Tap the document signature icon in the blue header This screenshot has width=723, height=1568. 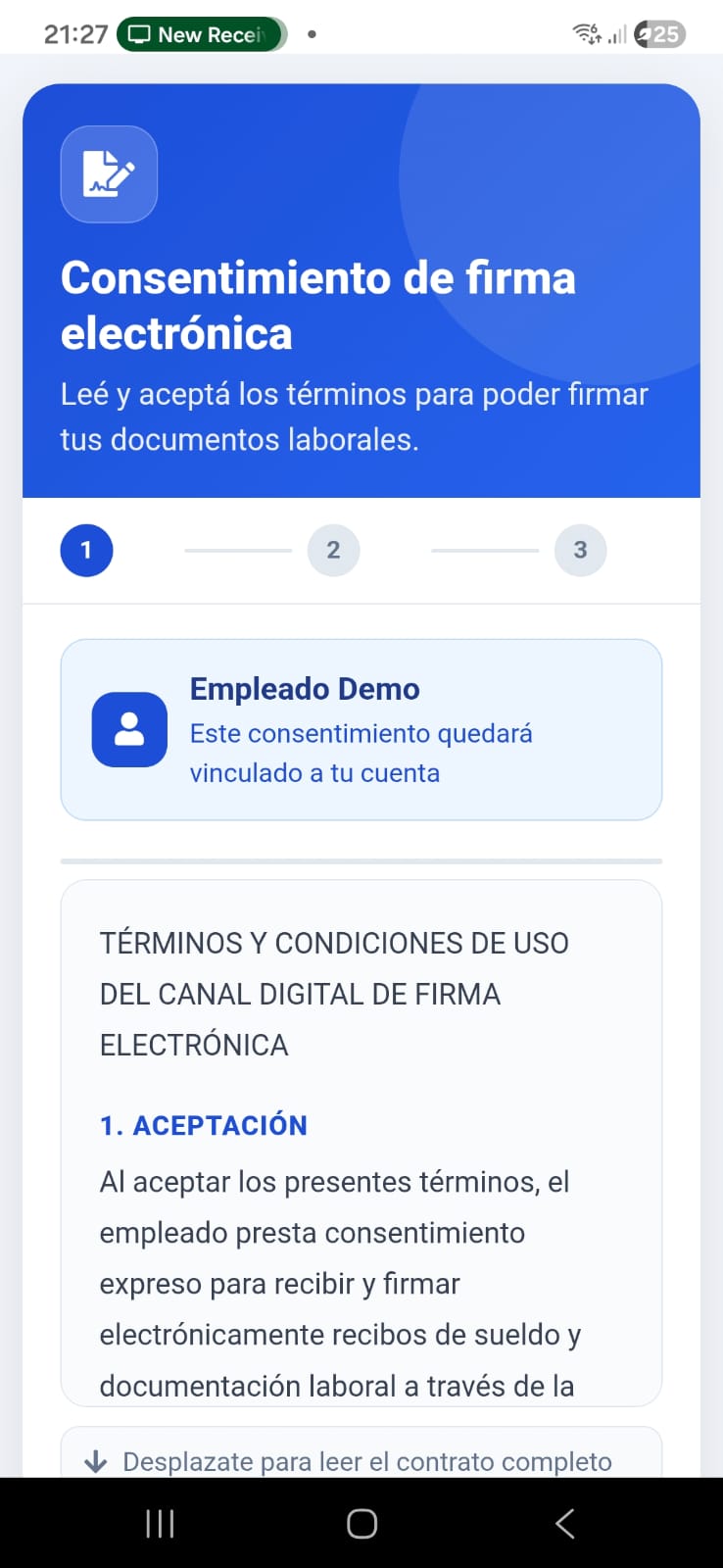coord(109,174)
